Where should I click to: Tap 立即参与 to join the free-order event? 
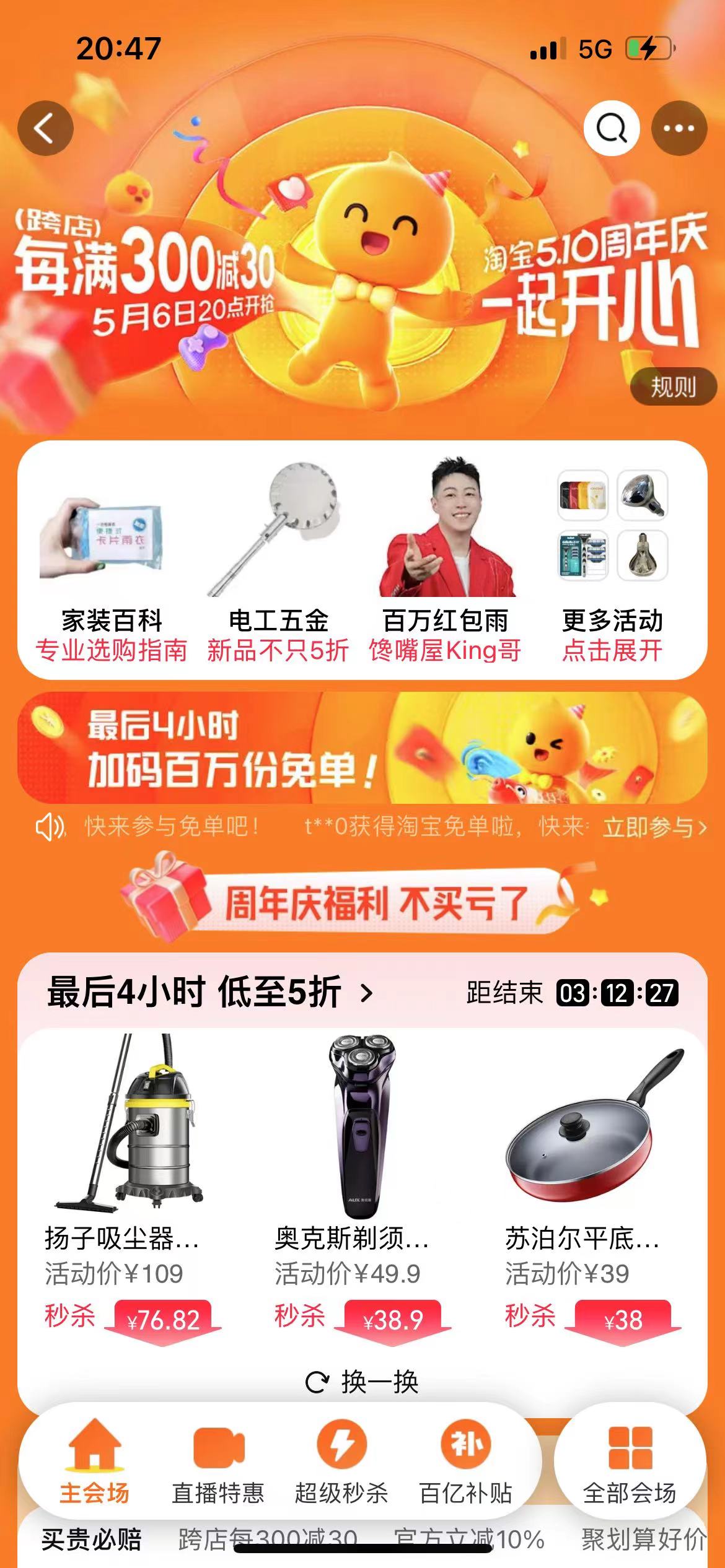coord(654,827)
